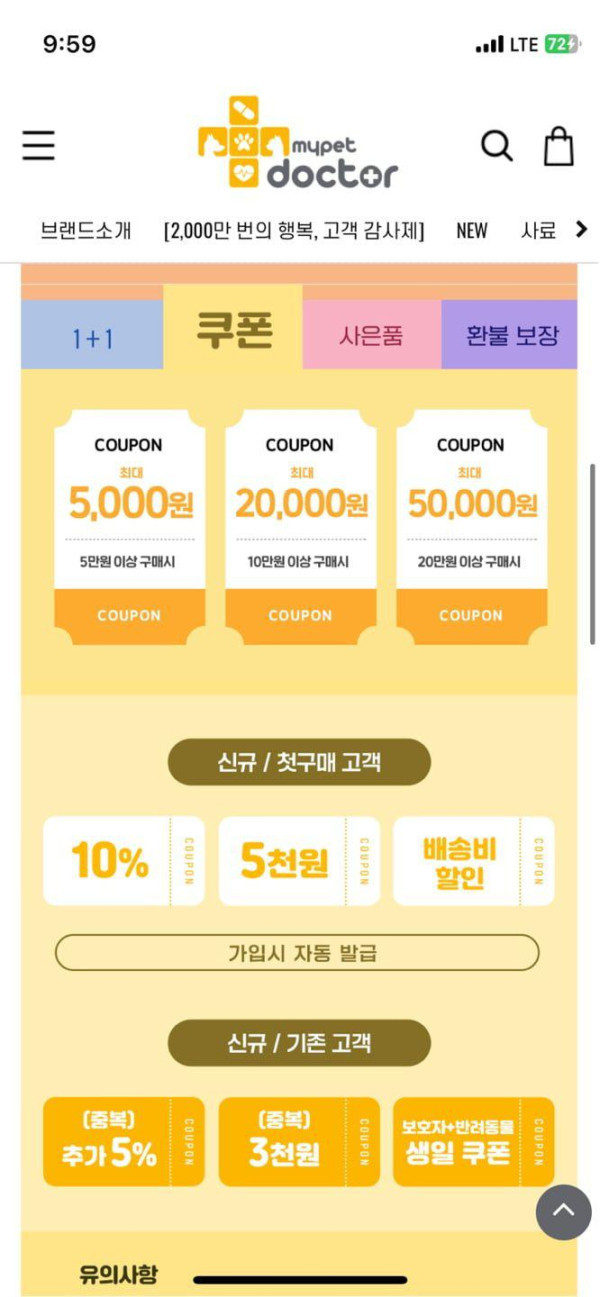Get the 50,000원 coupon
Screen dimensions: 600x1297
[x=471, y=615]
